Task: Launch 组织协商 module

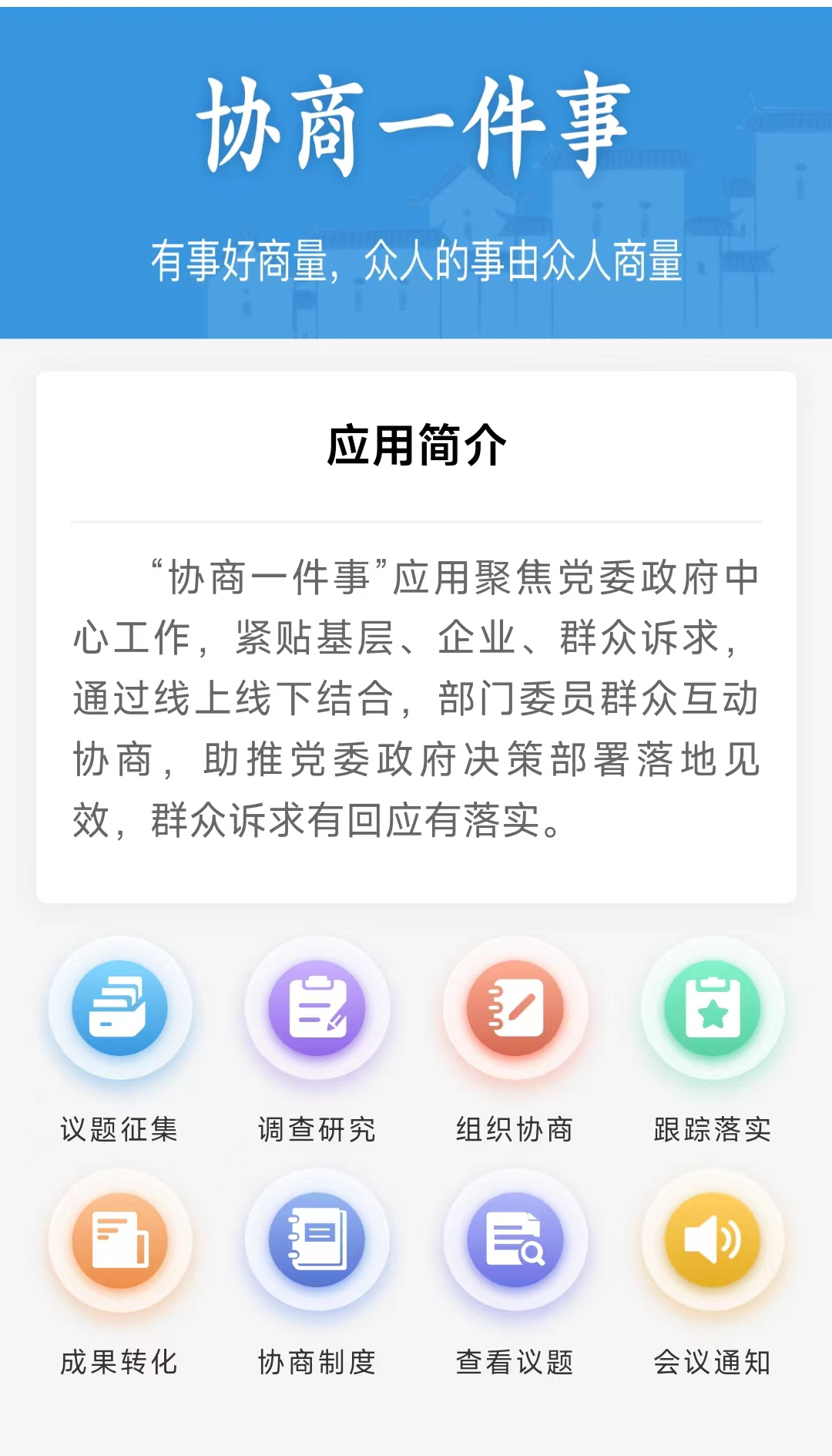Action: click(515, 1008)
